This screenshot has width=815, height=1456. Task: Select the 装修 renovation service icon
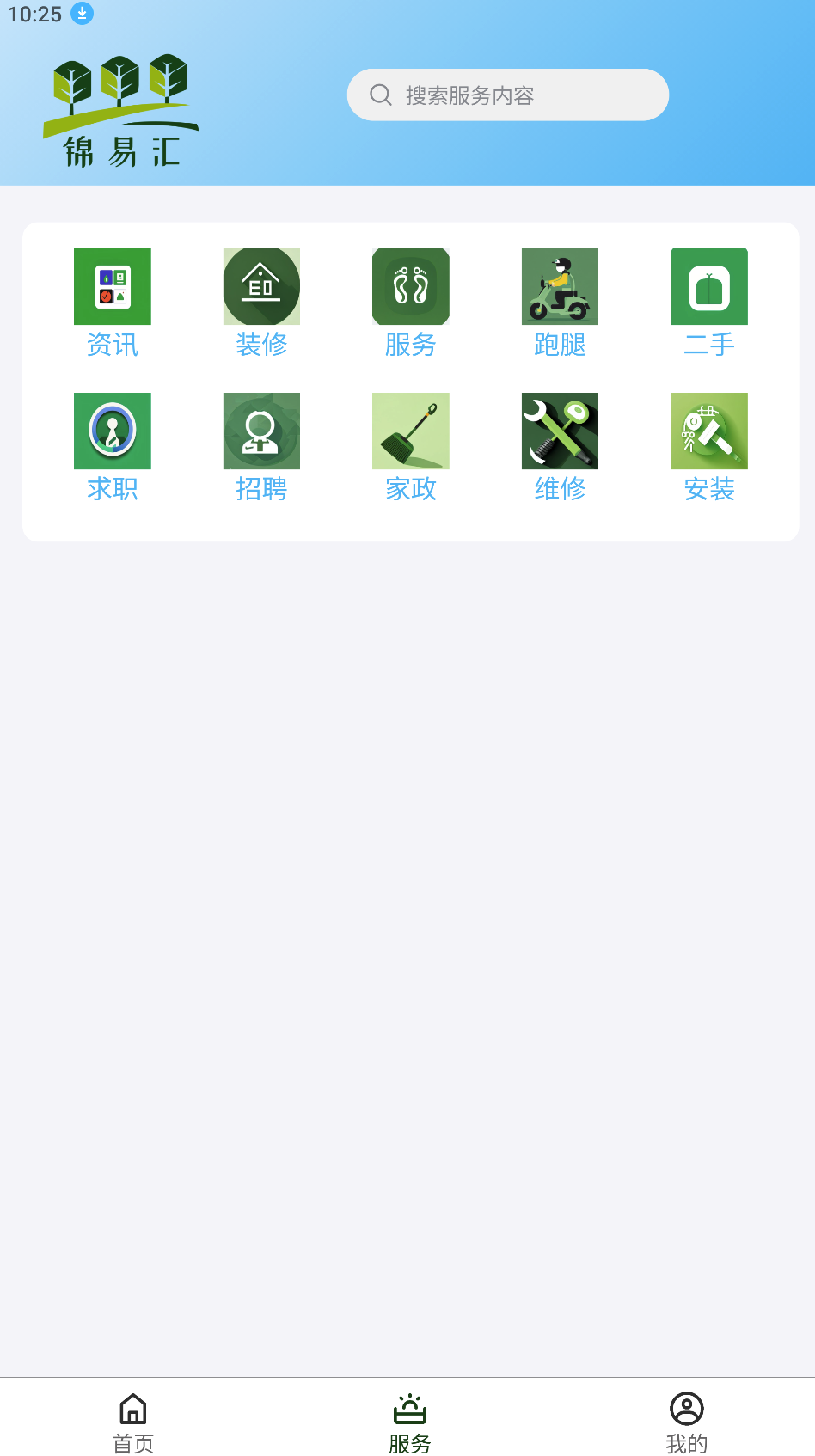tap(261, 287)
